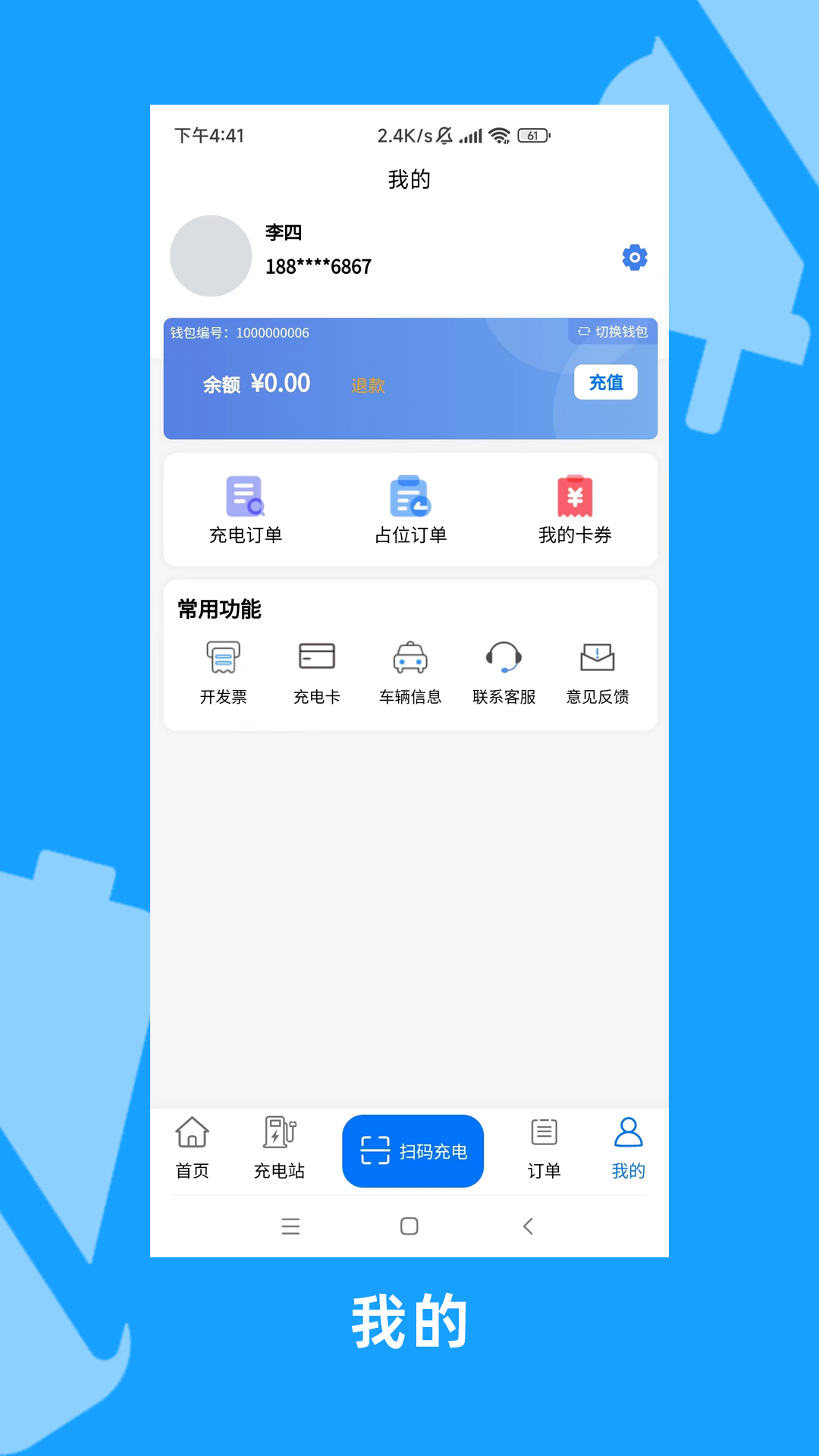Image resolution: width=819 pixels, height=1456 pixels.
Task: Tap the 充值 recharge button
Action: pyautogui.click(x=605, y=383)
